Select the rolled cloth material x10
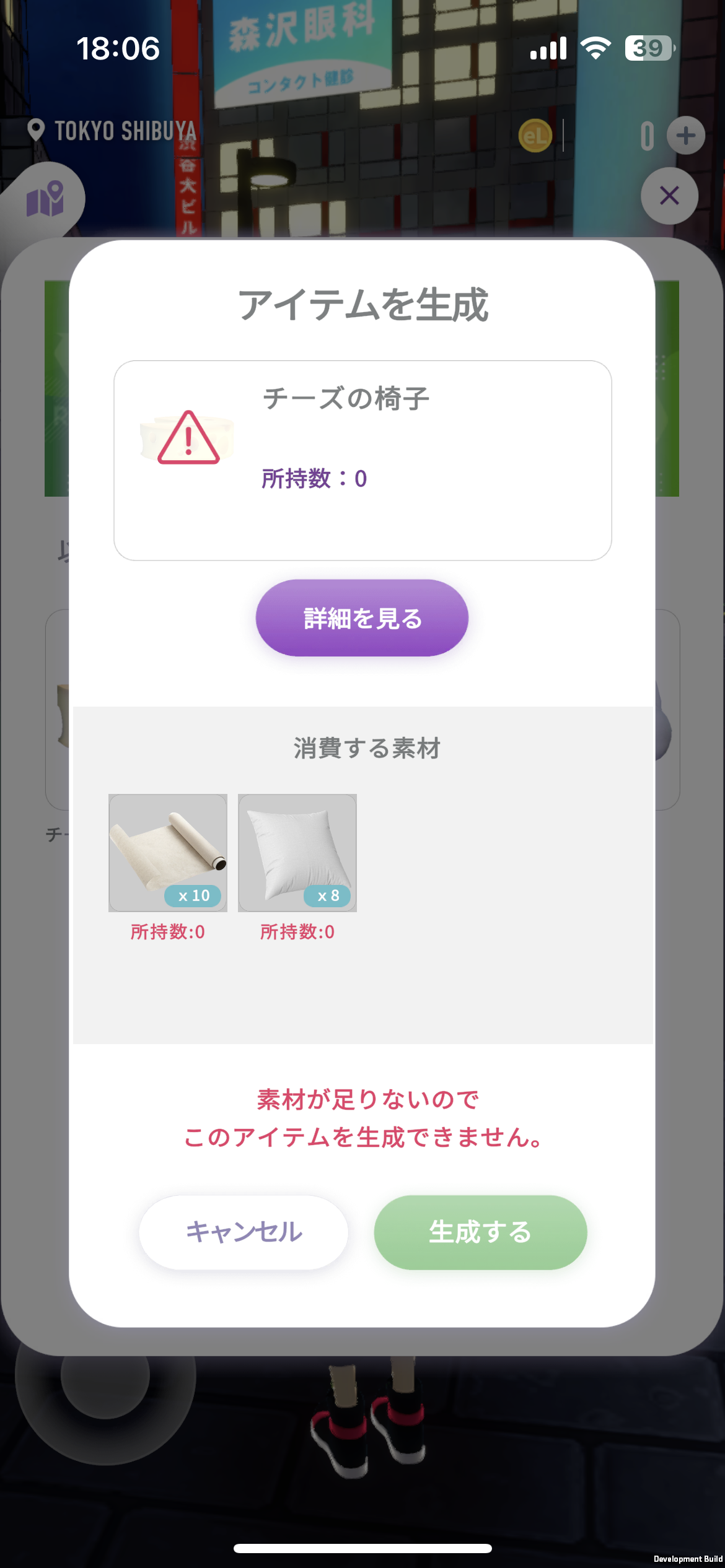This screenshot has height=1568, width=725. 168,853
